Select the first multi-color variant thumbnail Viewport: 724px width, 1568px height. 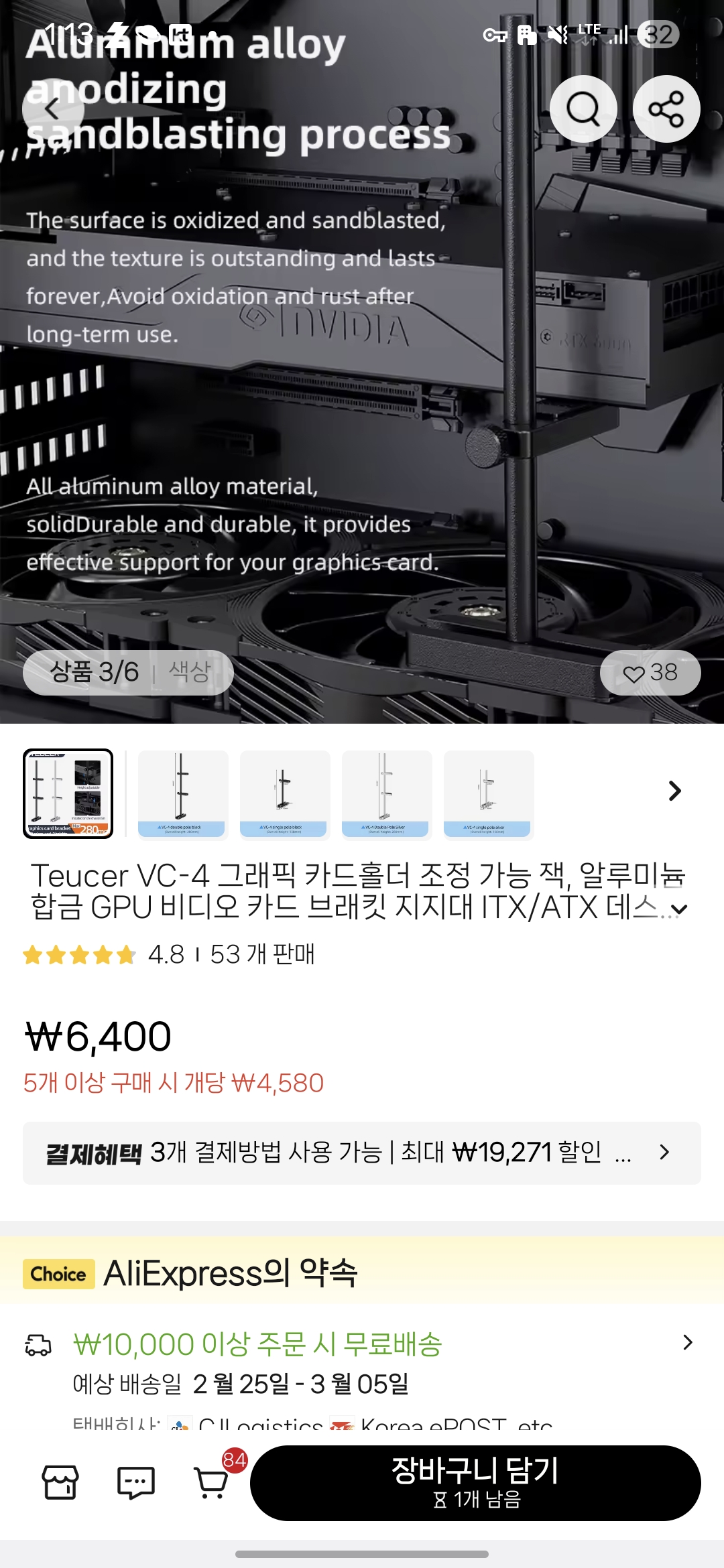click(x=68, y=794)
